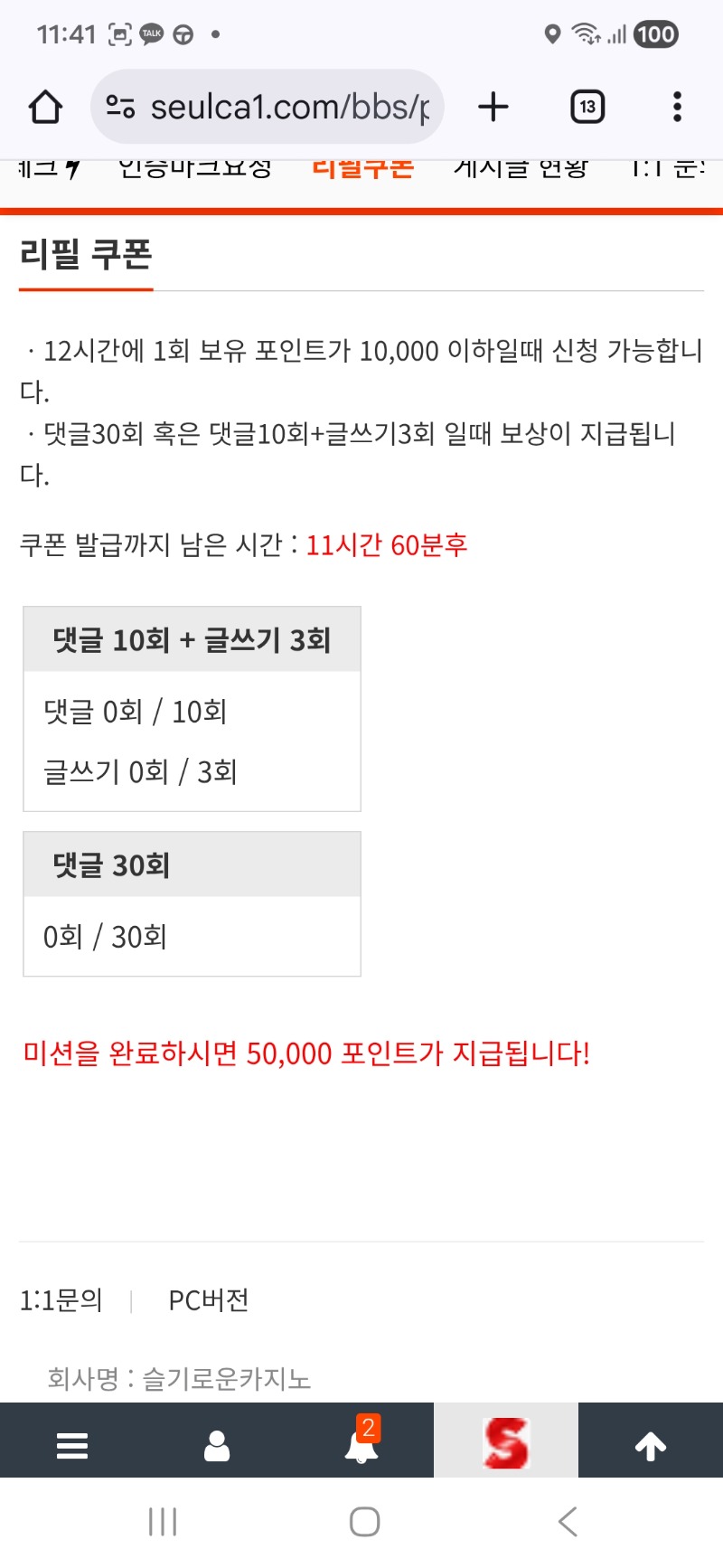Open the user profile icon
The width and height of the screenshot is (723, 1568).
217,1446
